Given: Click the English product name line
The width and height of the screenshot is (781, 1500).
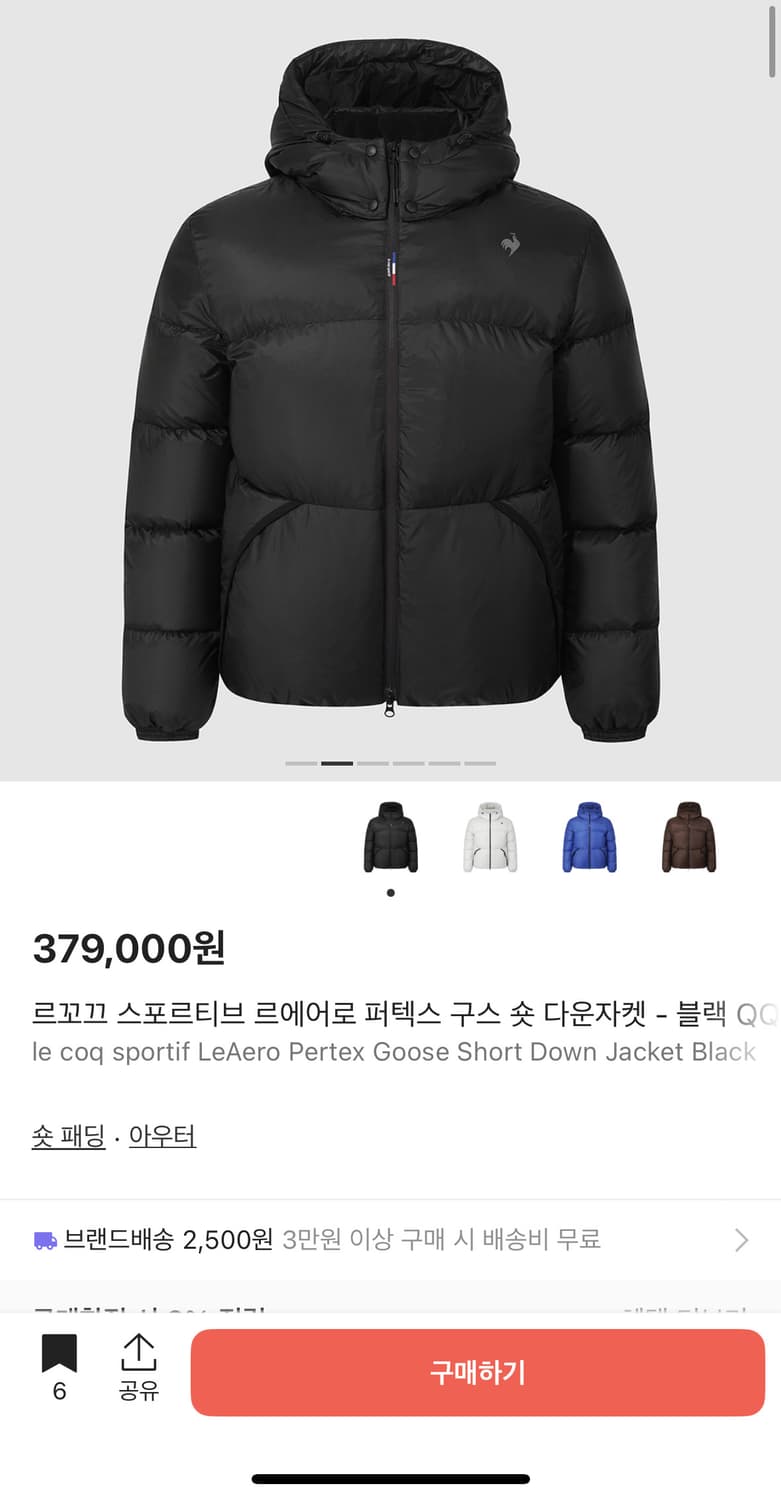Looking at the screenshot, I should pyautogui.click(x=388, y=1052).
